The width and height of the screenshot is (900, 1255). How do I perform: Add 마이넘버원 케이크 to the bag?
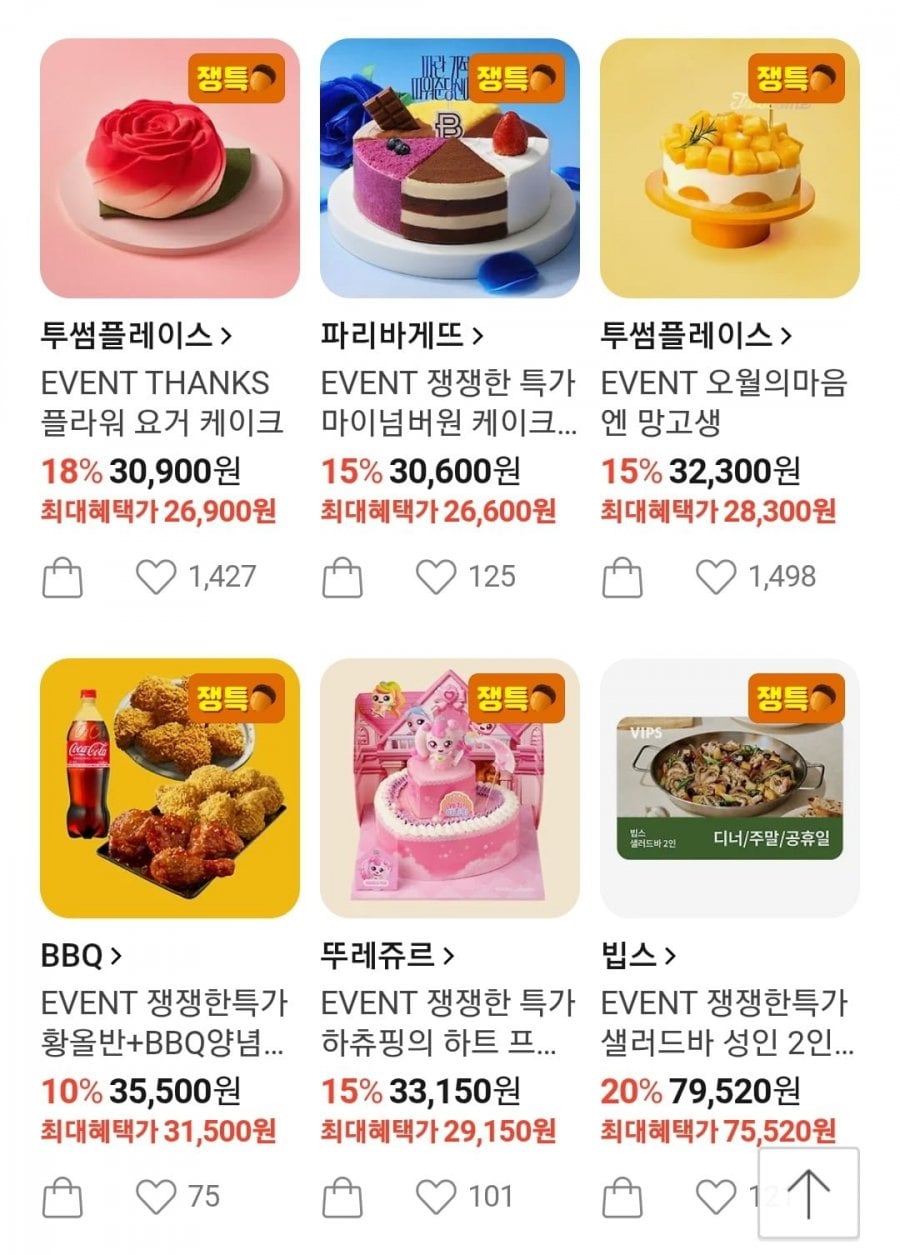tap(342, 577)
